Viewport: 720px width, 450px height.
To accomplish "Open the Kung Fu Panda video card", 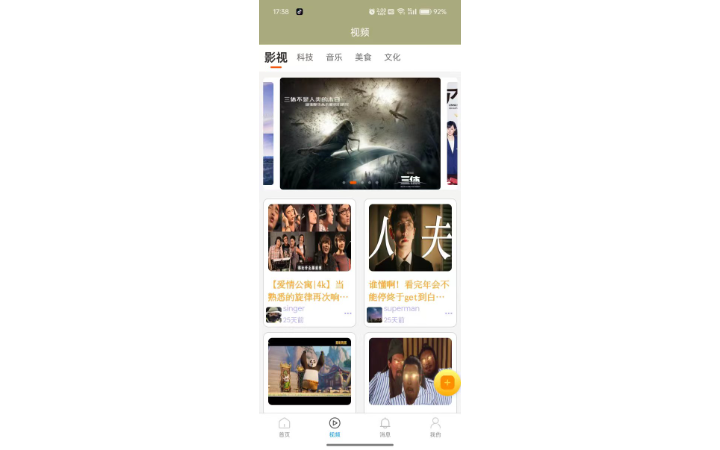I will click(x=309, y=371).
